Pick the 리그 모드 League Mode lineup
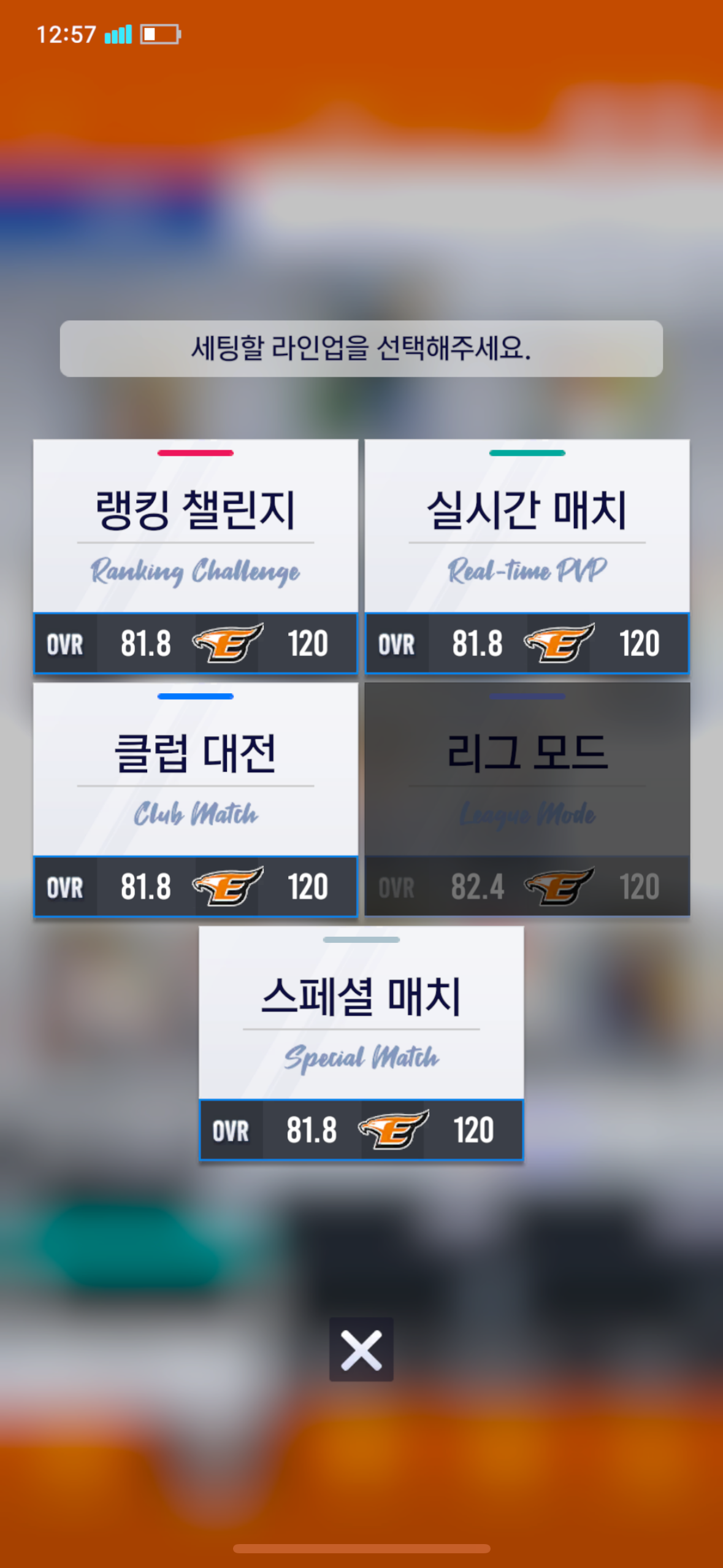The image size is (723, 1568). [527, 799]
